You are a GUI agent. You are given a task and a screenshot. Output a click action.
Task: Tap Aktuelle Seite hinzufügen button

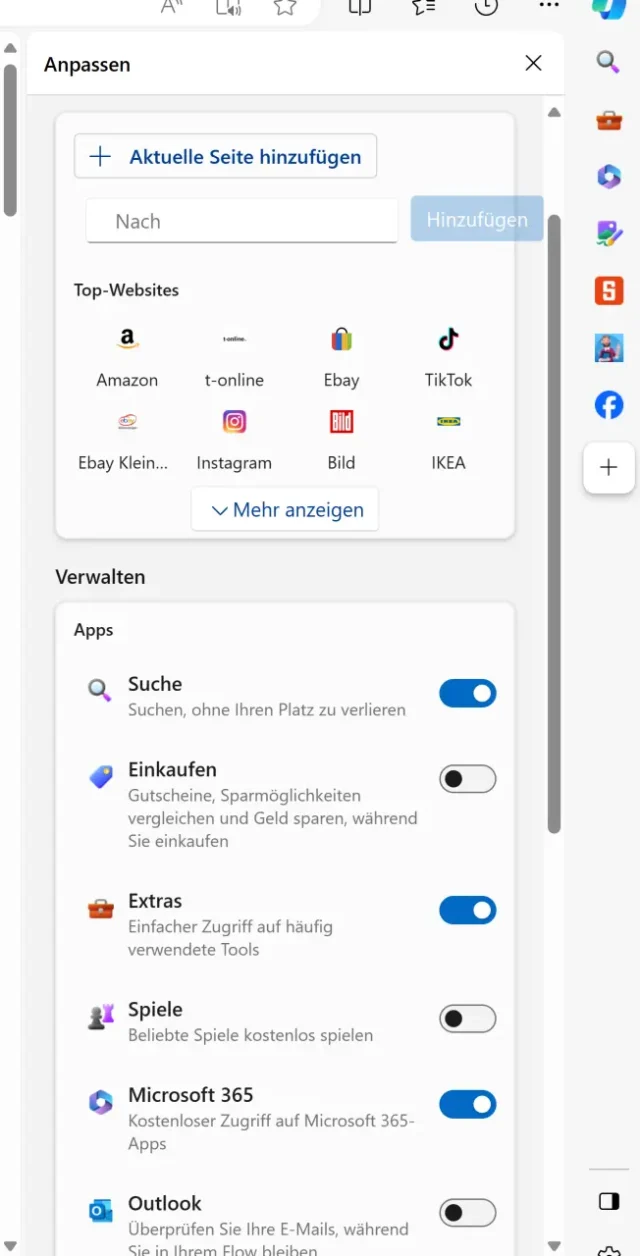[x=225, y=157]
